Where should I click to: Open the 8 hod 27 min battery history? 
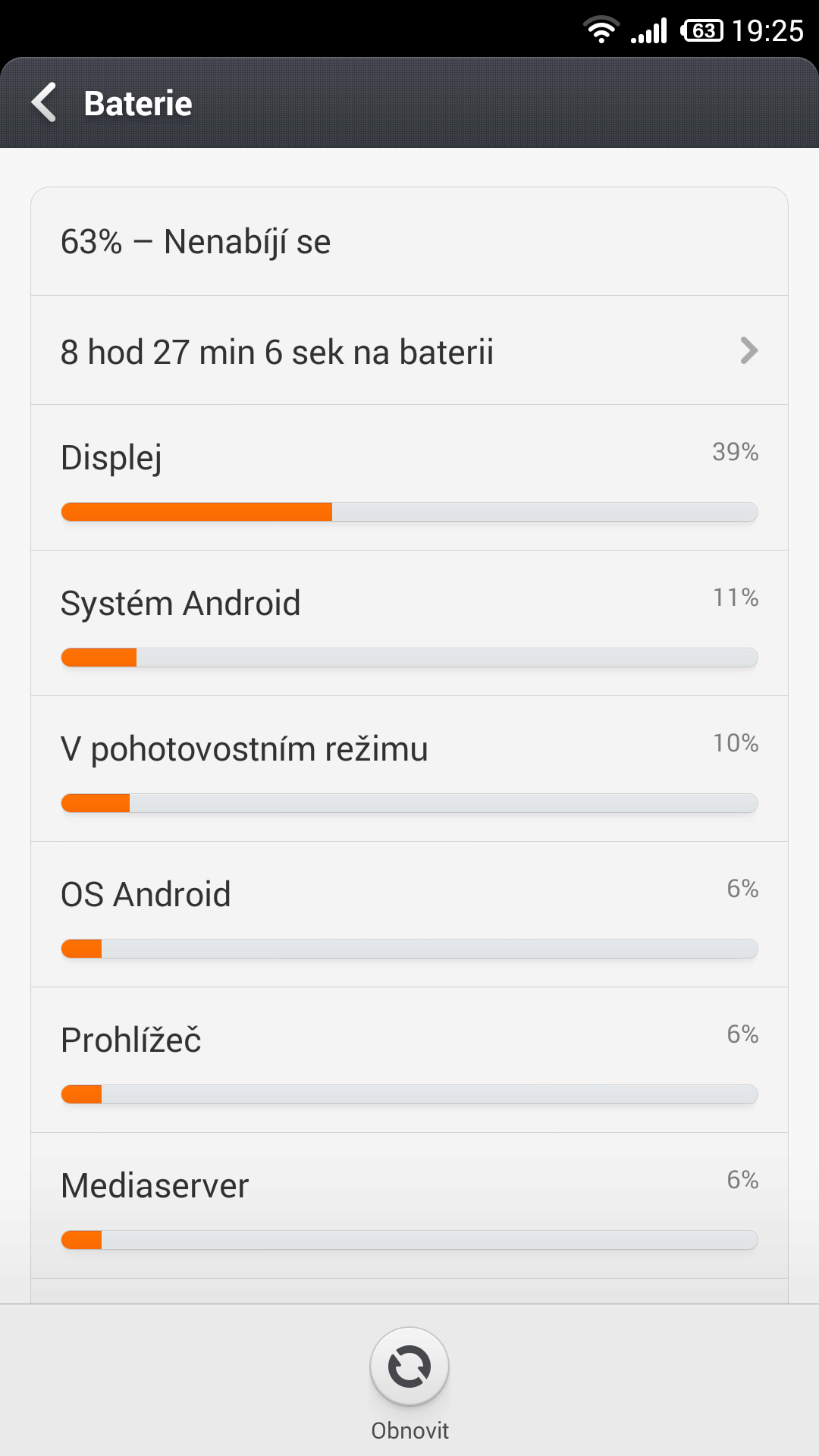tap(409, 350)
